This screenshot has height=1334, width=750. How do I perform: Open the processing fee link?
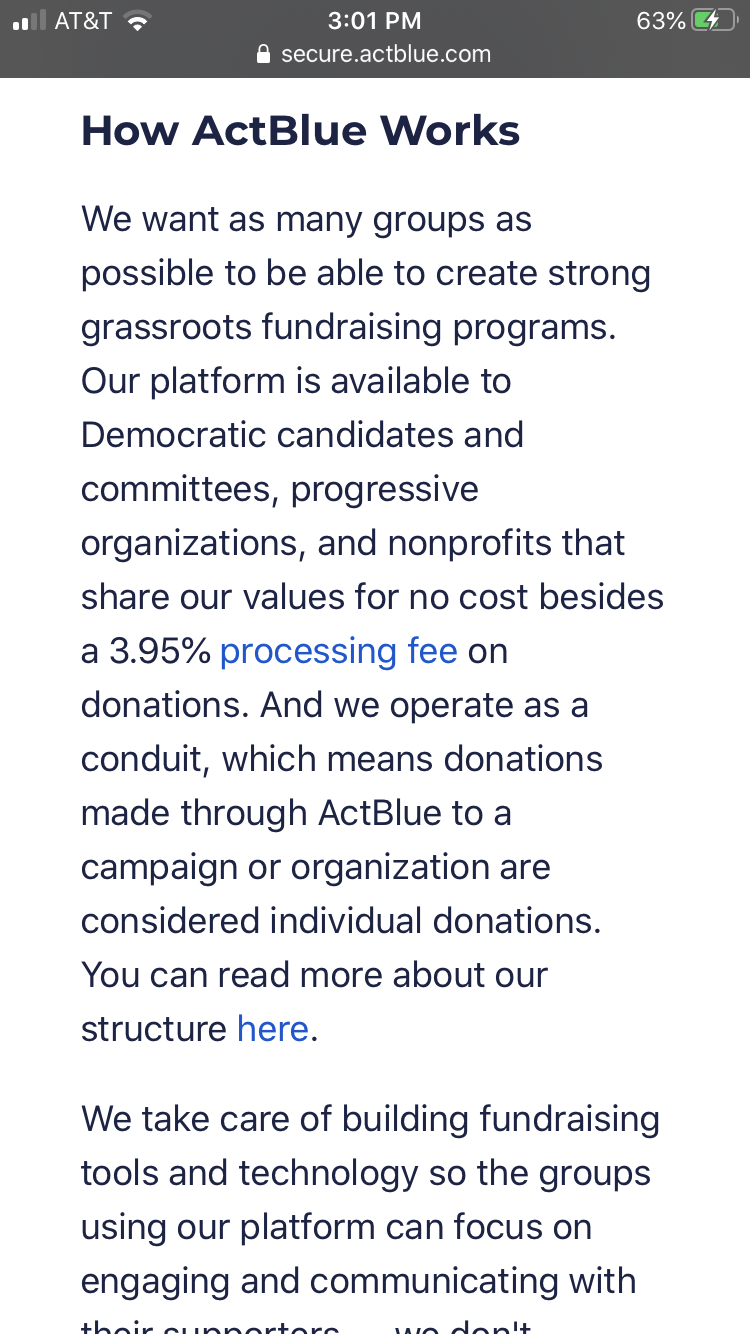(x=338, y=652)
